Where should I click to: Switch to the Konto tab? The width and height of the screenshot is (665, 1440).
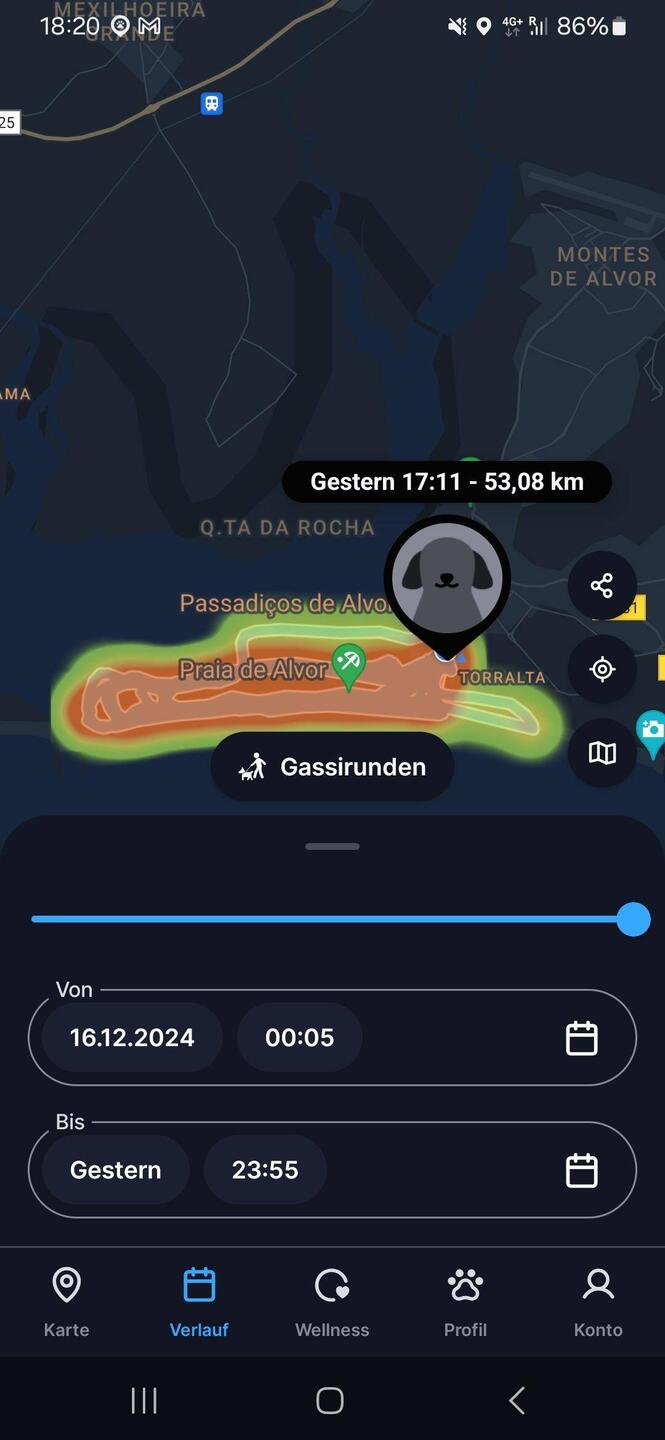click(598, 1301)
